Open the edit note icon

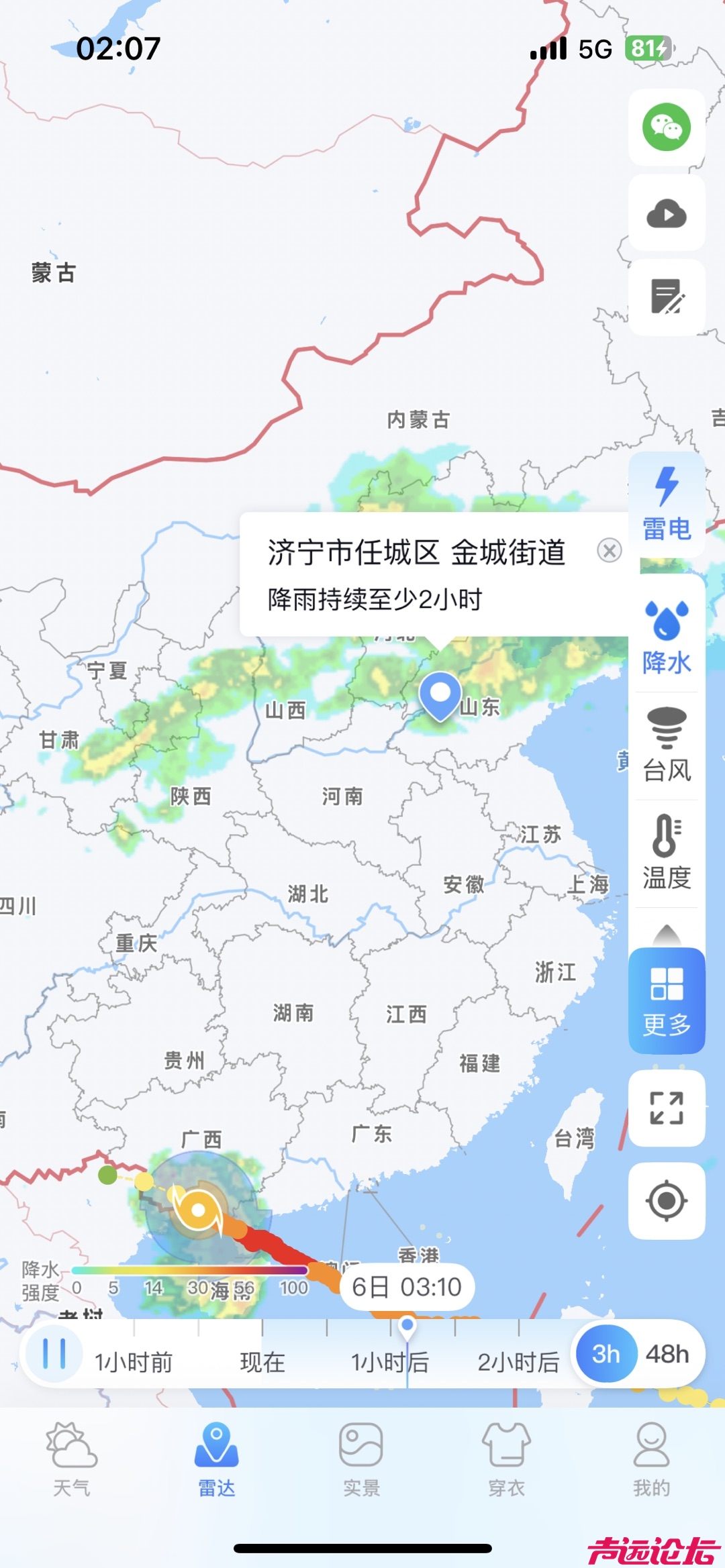click(666, 297)
